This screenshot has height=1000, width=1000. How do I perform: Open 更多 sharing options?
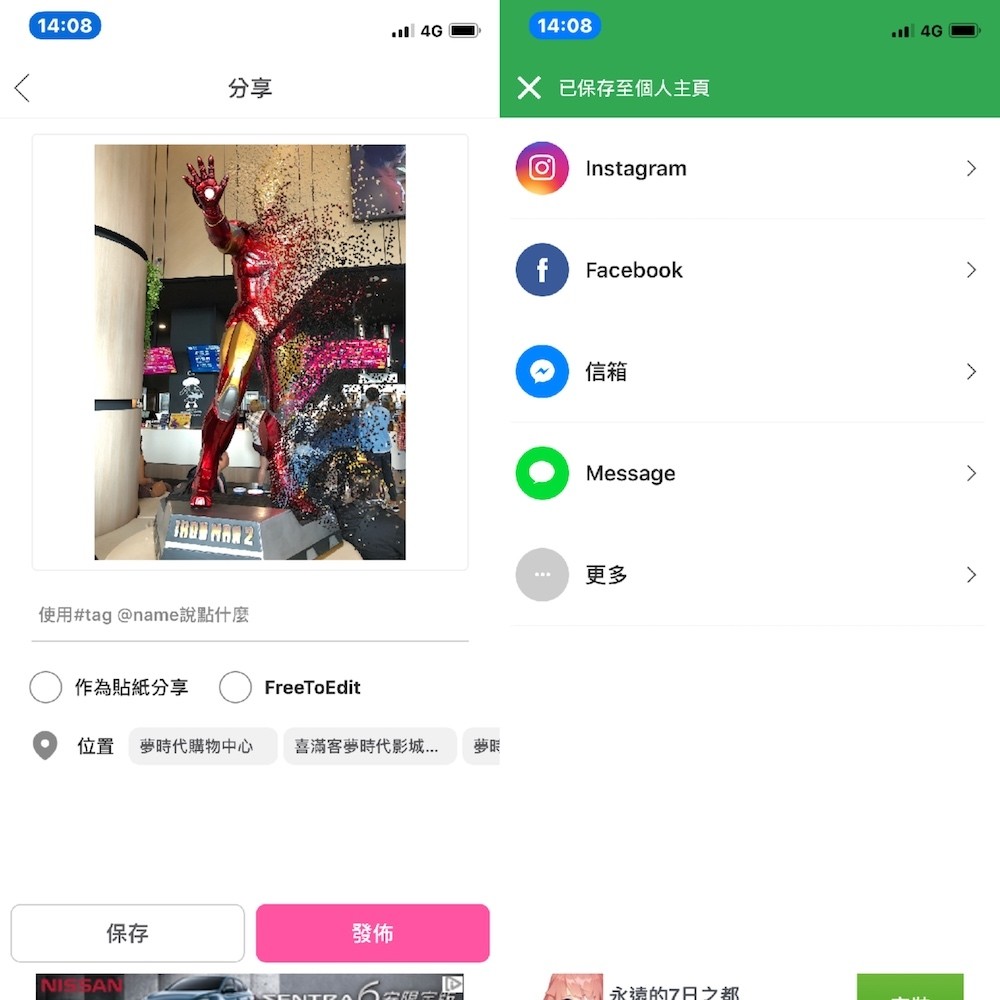(x=745, y=575)
